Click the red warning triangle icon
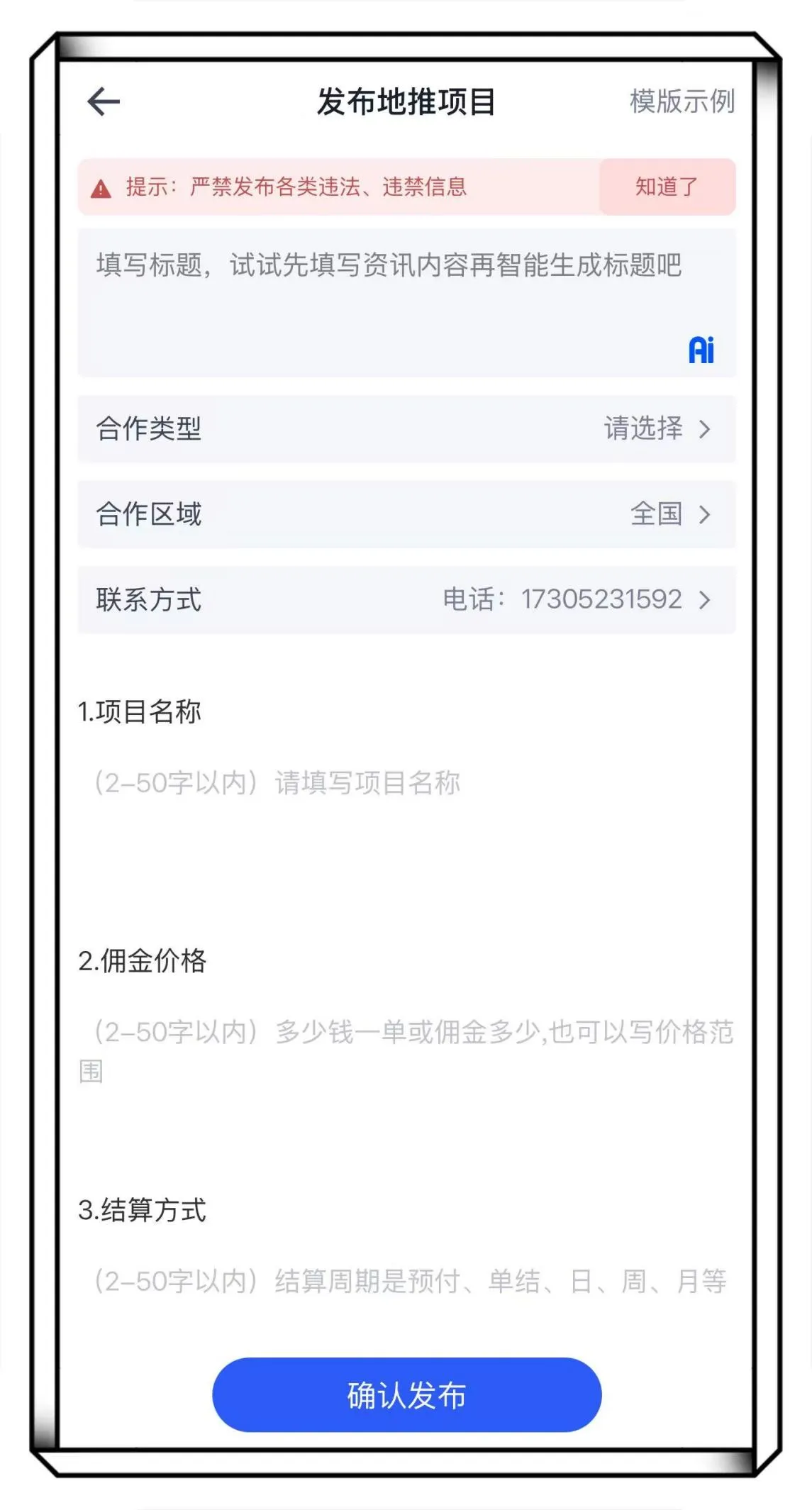The image size is (812, 1510). (100, 187)
